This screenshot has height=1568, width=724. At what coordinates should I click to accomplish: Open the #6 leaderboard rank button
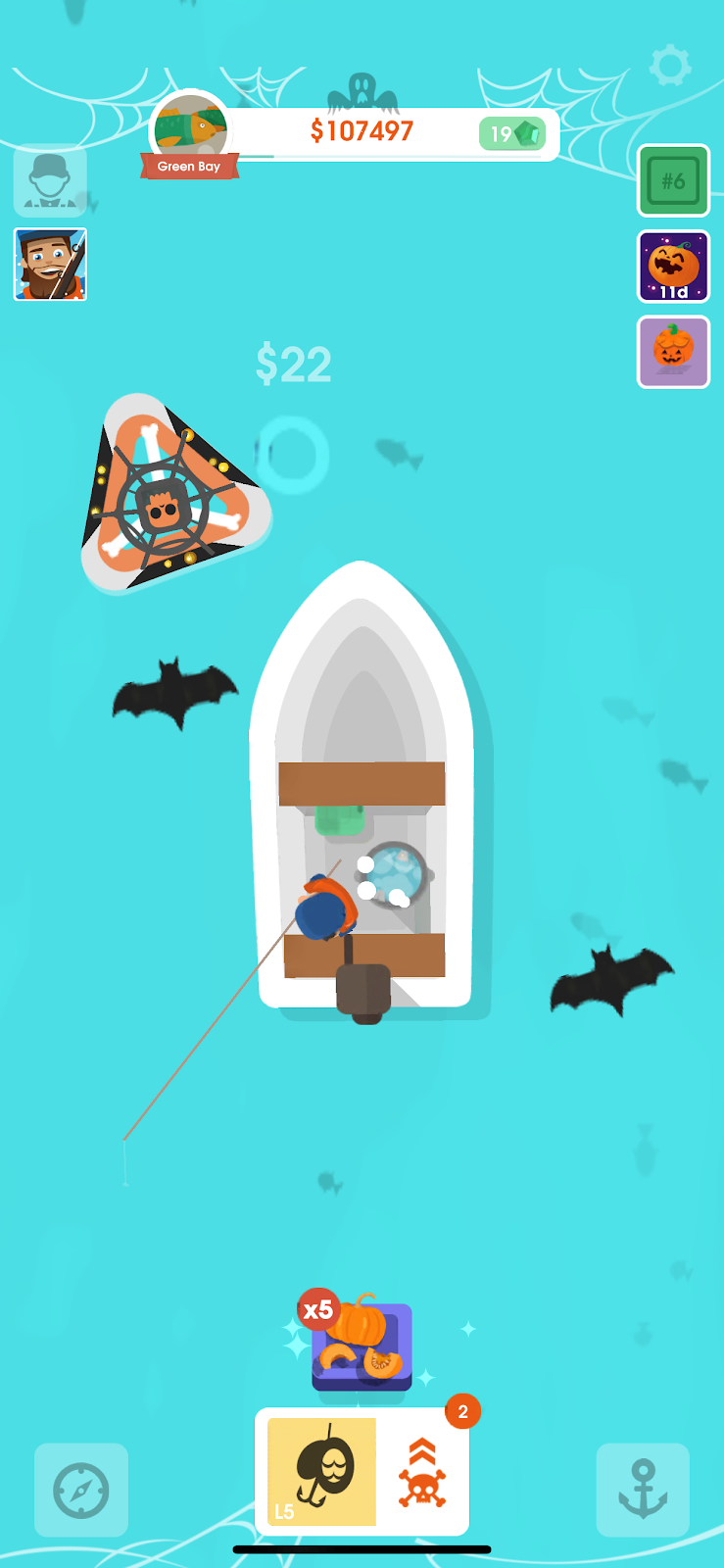point(673,180)
